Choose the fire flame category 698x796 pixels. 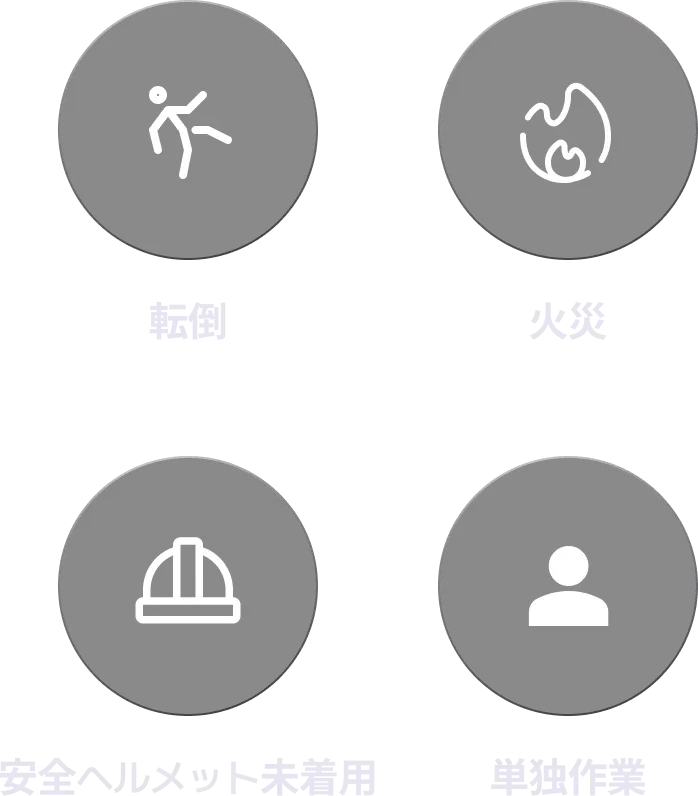pyautogui.click(x=567, y=131)
